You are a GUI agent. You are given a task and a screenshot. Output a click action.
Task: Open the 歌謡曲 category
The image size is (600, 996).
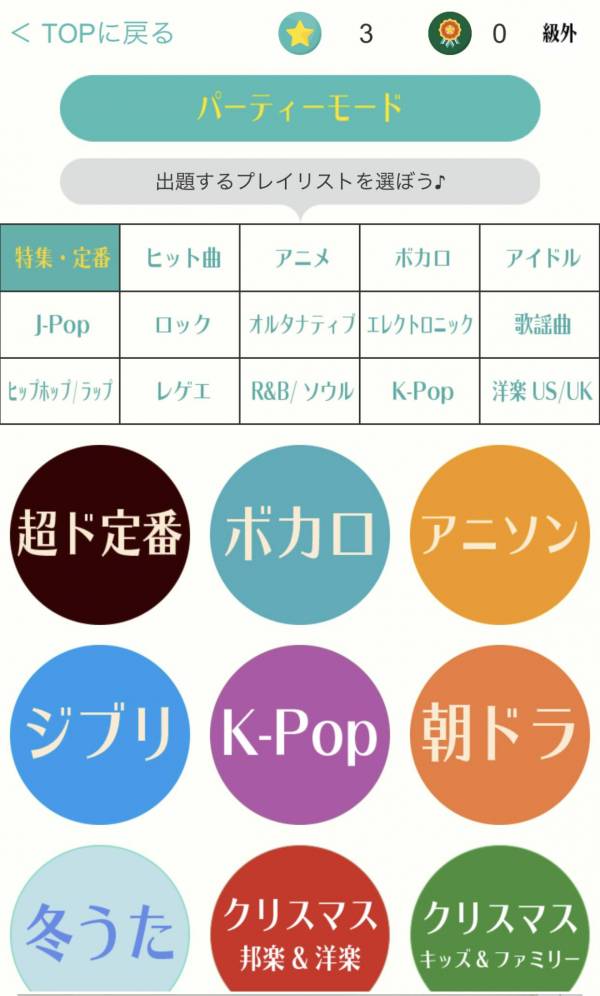540,325
